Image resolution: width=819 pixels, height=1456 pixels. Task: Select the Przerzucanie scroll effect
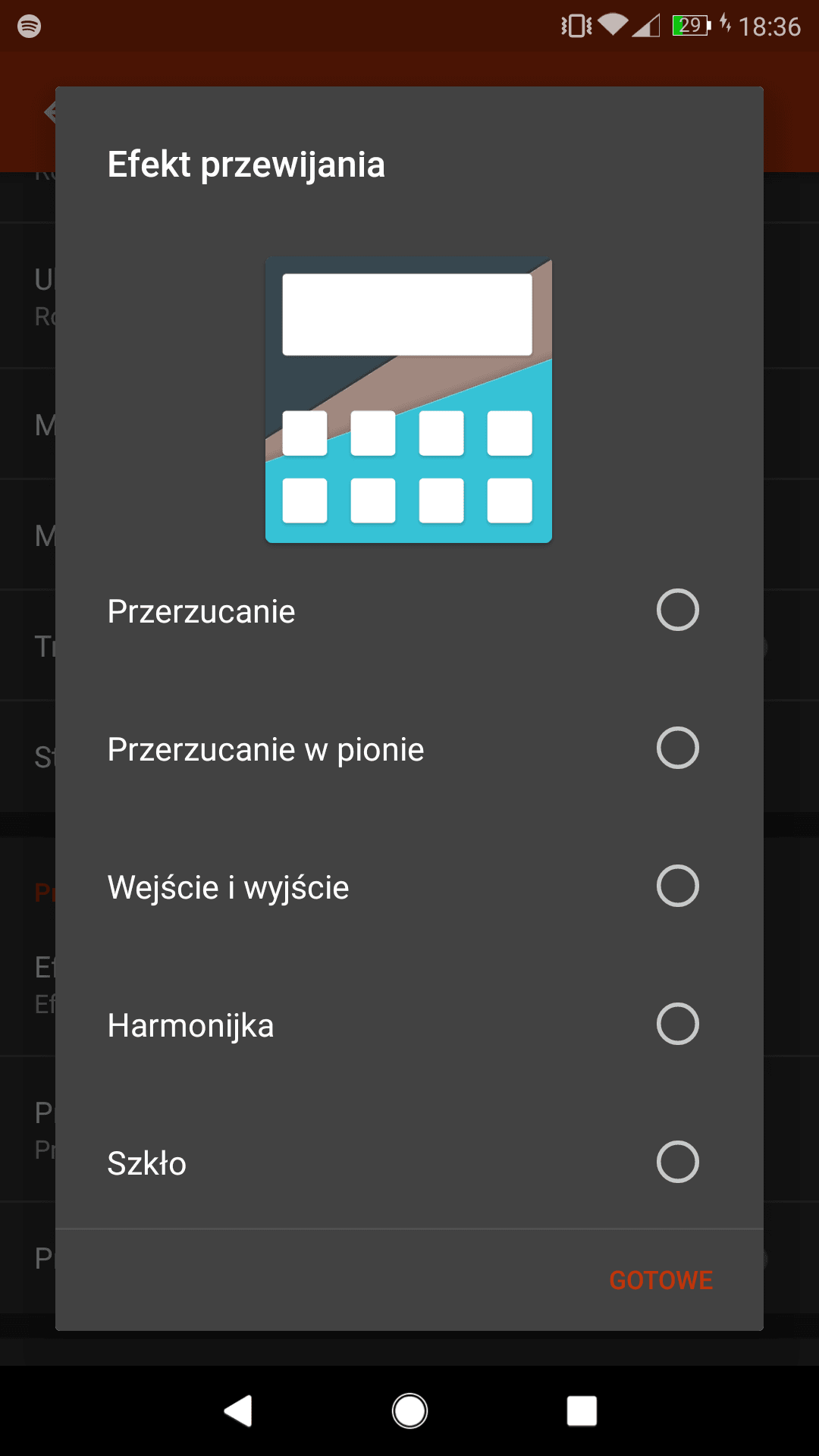409,610
